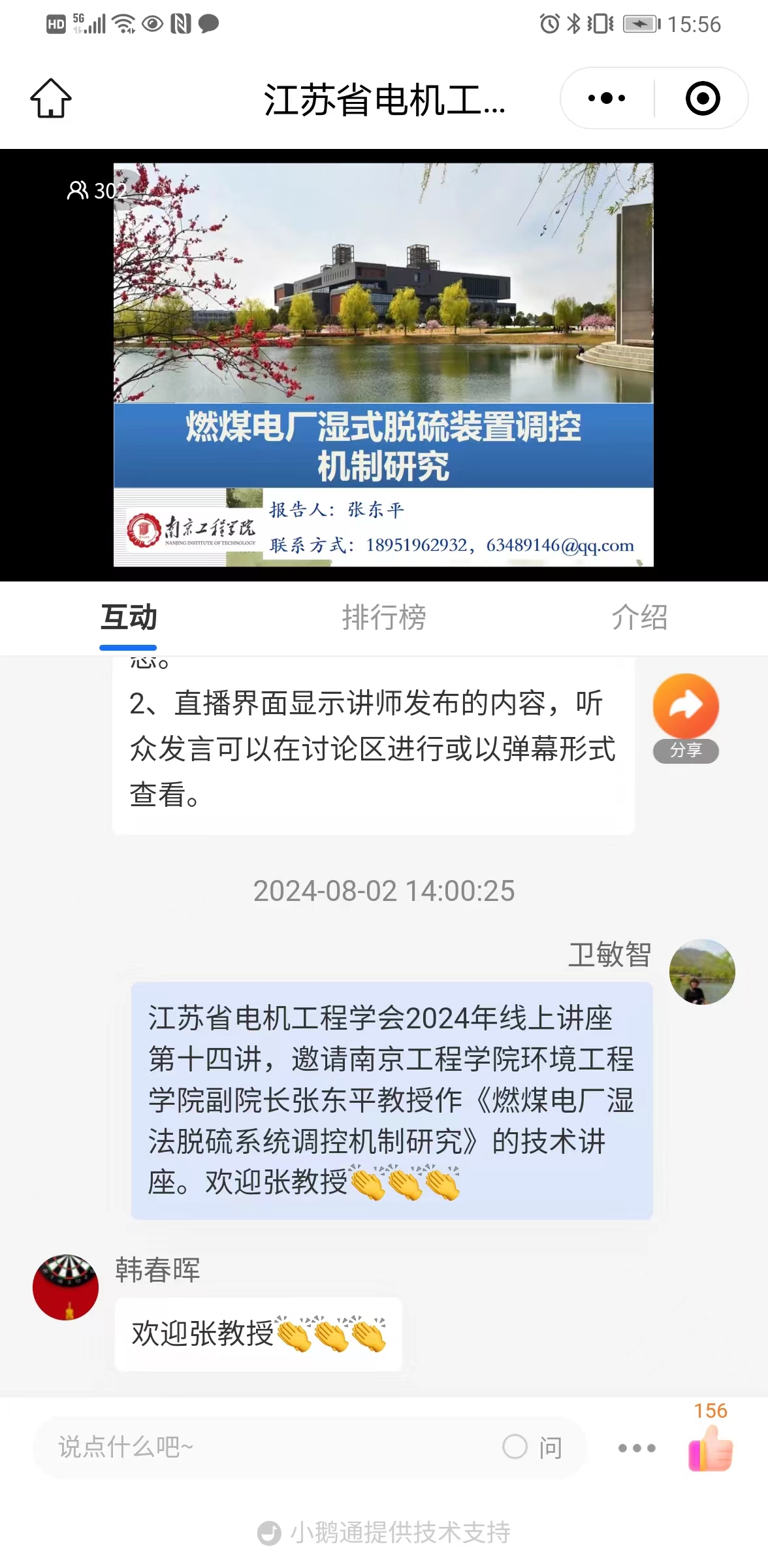Viewport: 768px width, 1568px height.
Task: Switch to the 介绍 tab
Action: pos(639,617)
